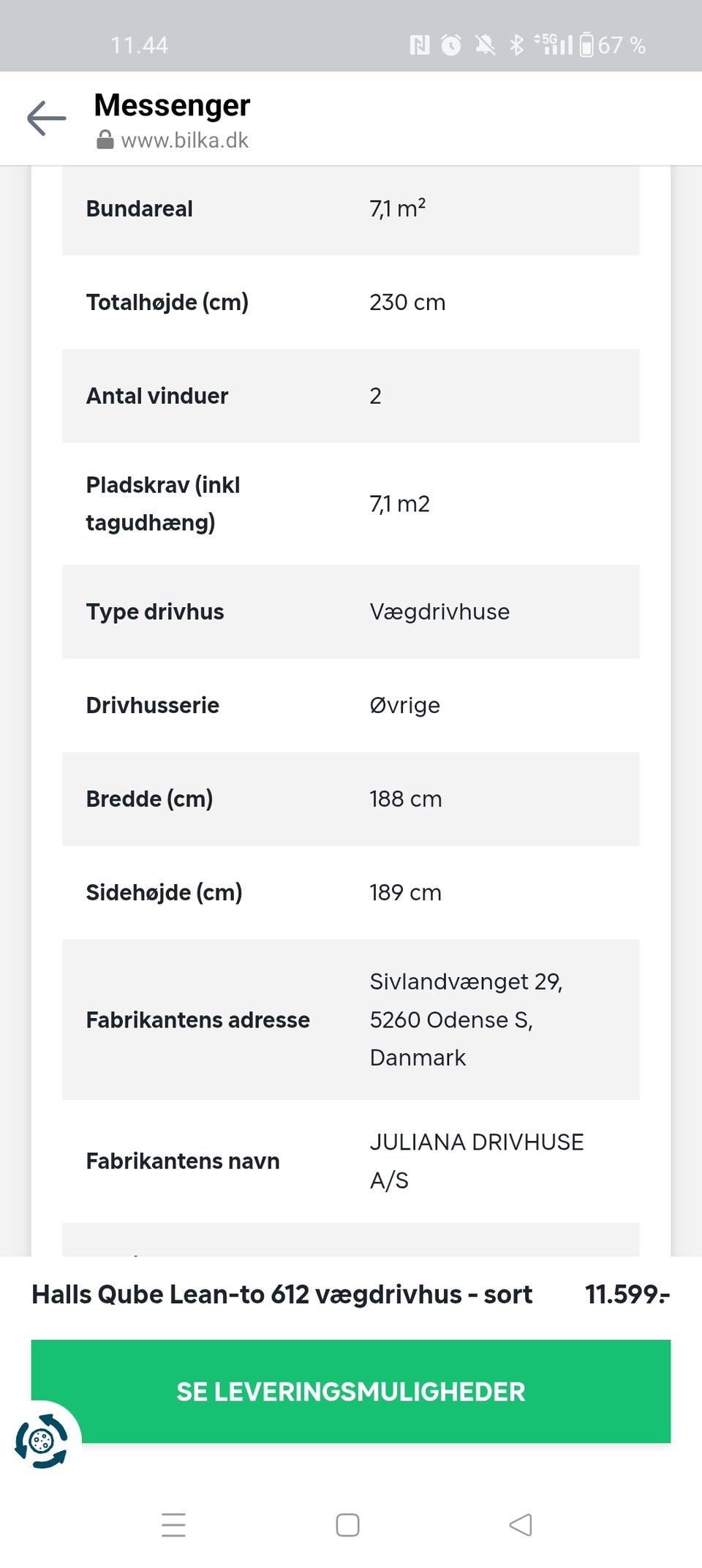This screenshot has width=702, height=1568.
Task: Open recent apps from the navigation bar
Action: [173, 1525]
